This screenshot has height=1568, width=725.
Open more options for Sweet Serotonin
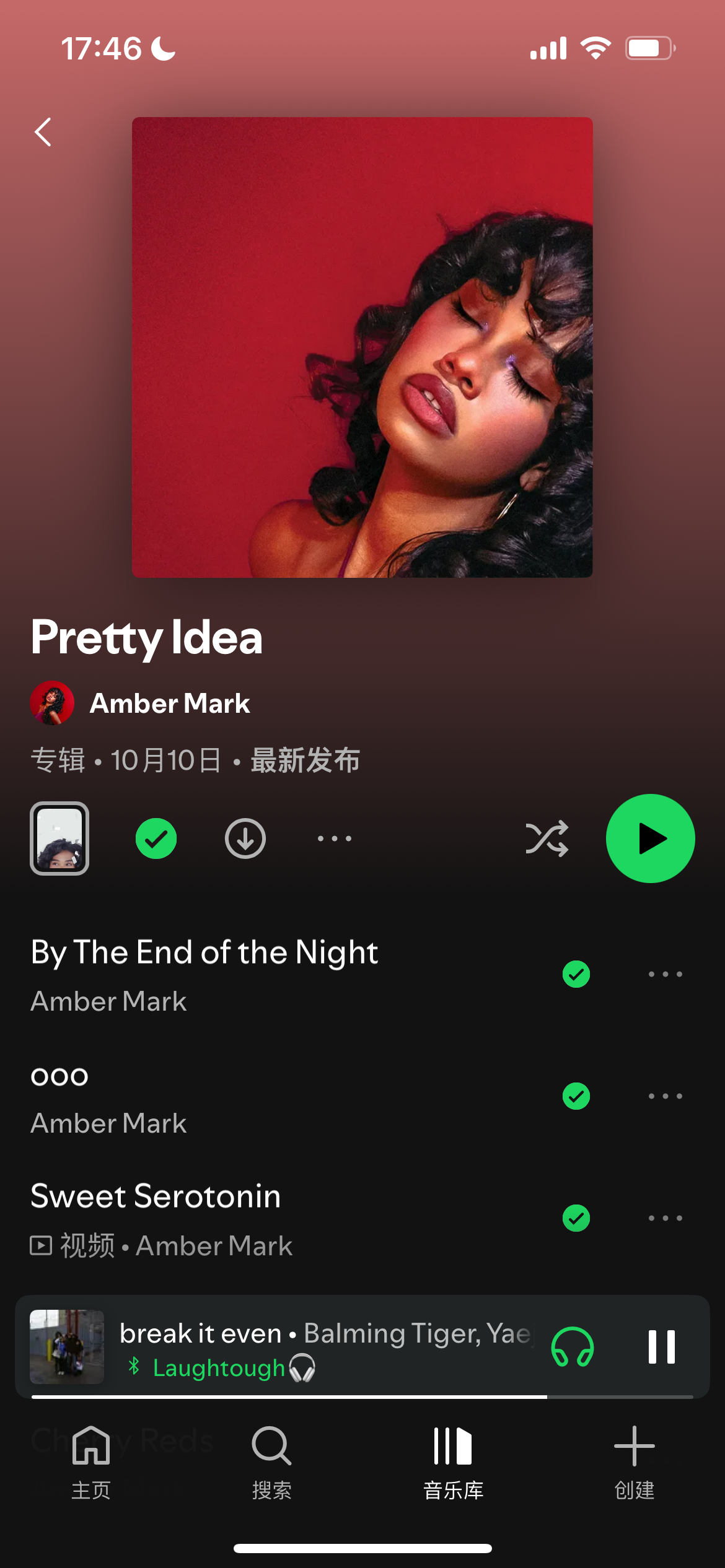[665, 1218]
